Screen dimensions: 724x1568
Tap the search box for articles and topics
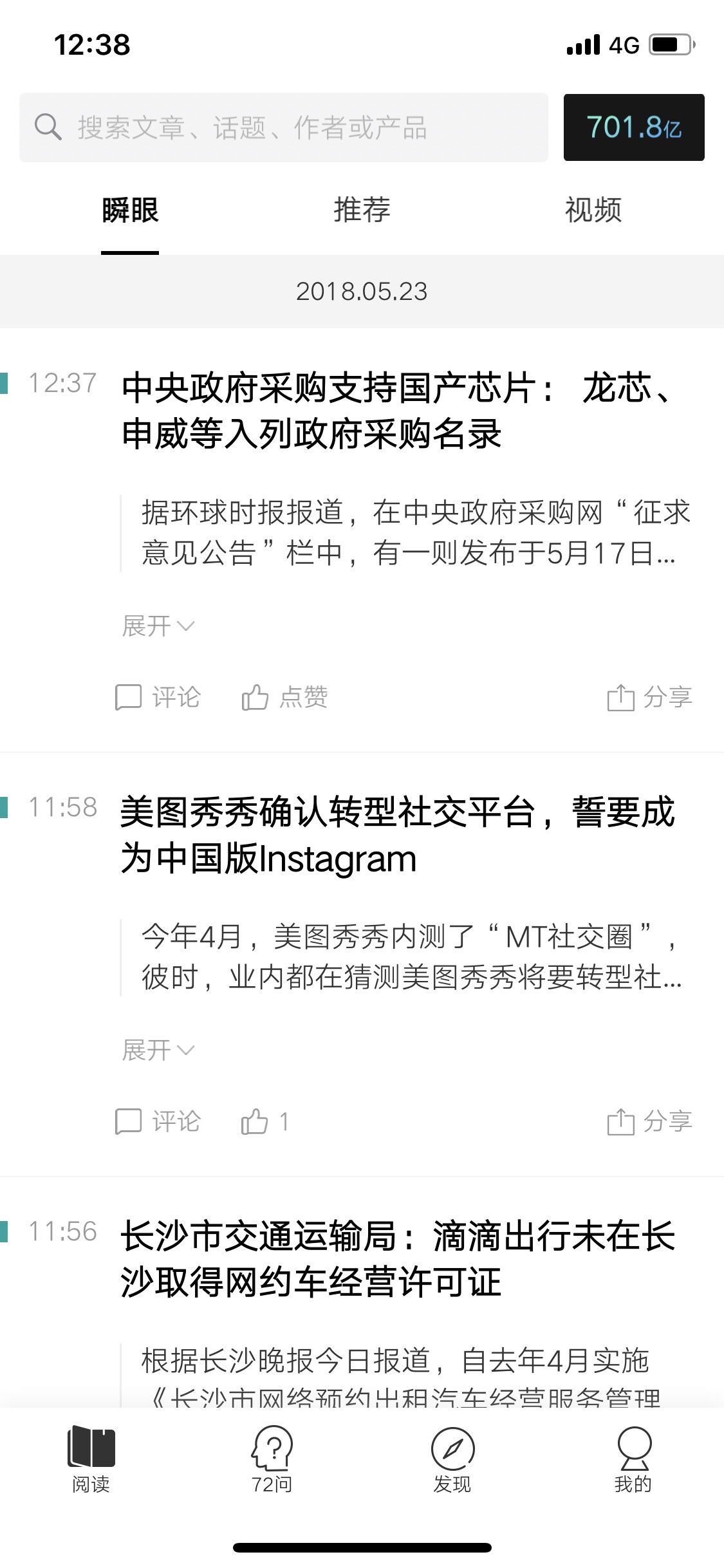tap(283, 127)
